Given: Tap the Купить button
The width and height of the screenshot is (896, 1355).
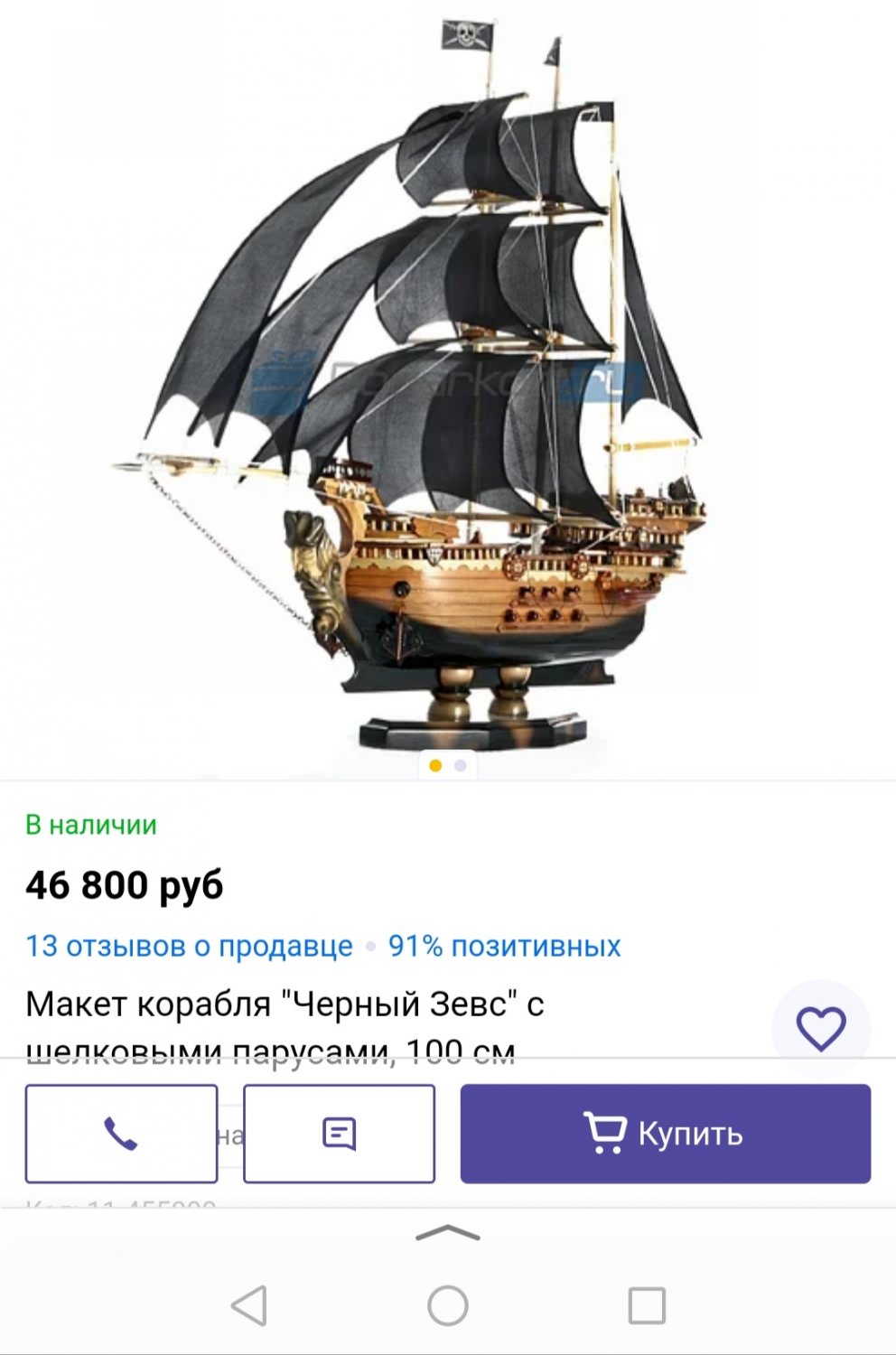Looking at the screenshot, I should pyautogui.click(x=665, y=1134).
